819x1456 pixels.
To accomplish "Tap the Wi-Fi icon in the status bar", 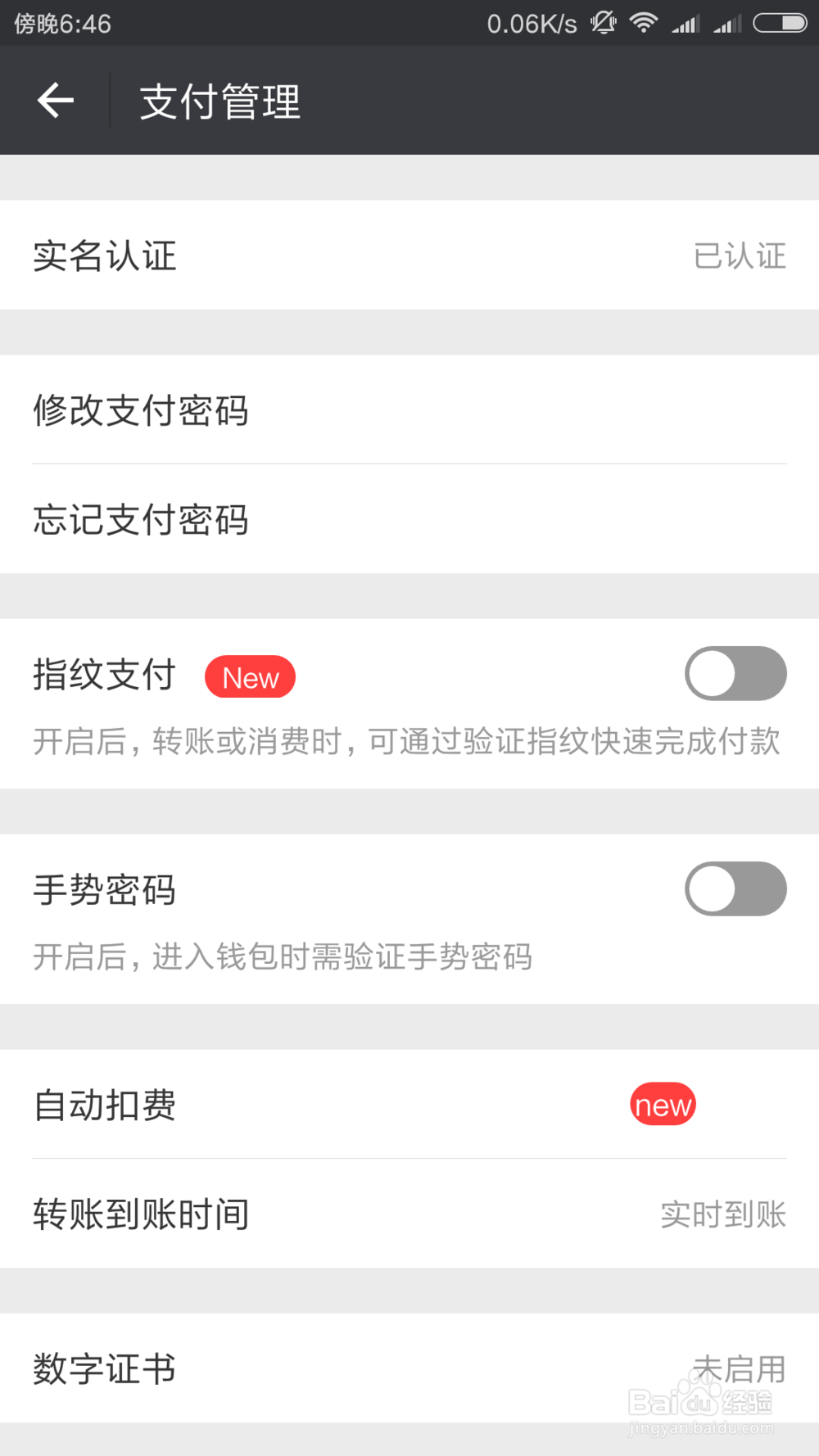I will tap(645, 24).
